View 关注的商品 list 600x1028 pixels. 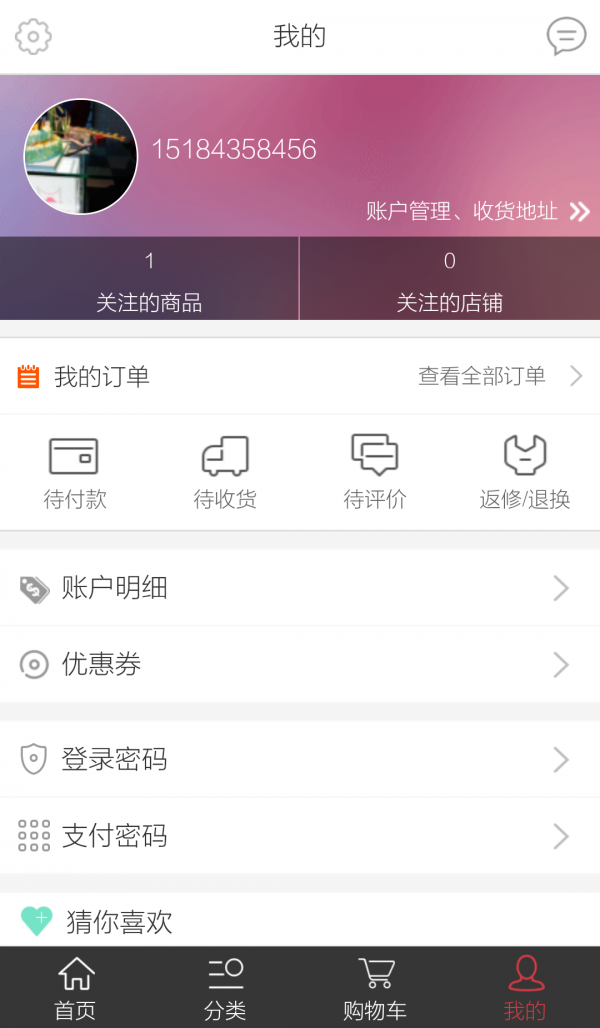click(x=149, y=279)
